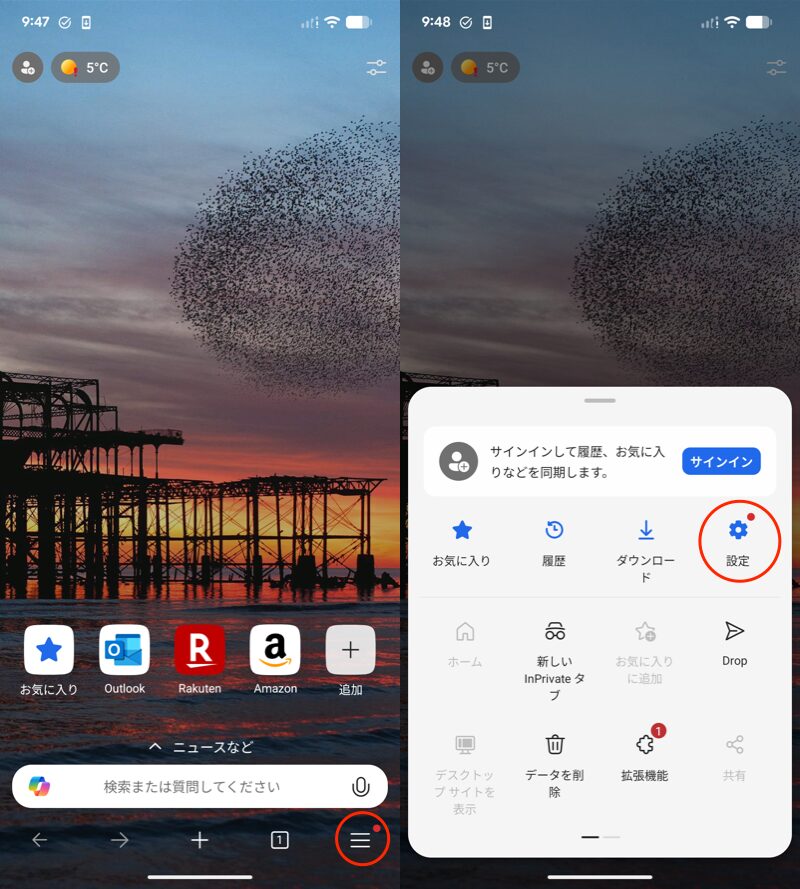This screenshot has height=889, width=800.
Task: Tap 追加 to add a new shortcut
Action: (350, 651)
